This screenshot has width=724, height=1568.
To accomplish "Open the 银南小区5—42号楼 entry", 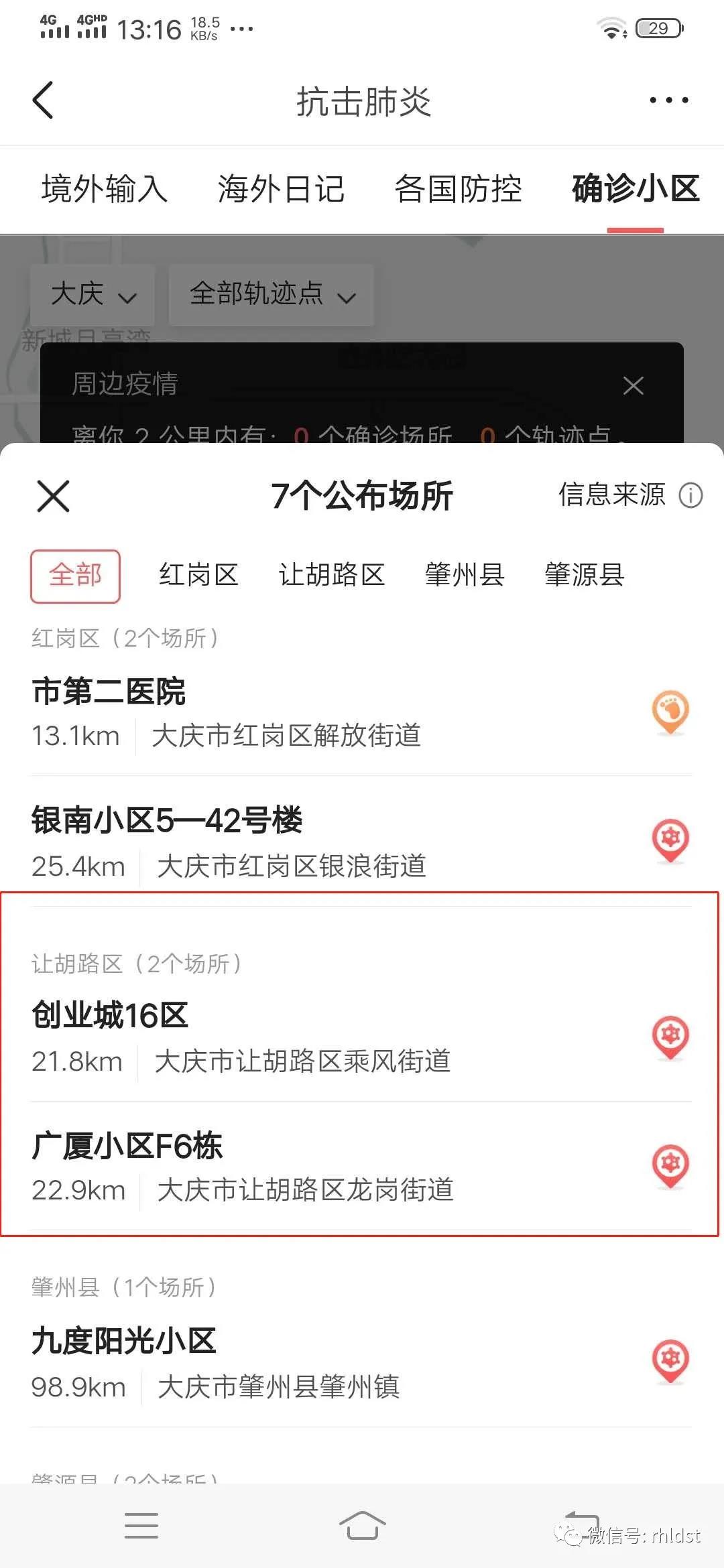I will 361,842.
